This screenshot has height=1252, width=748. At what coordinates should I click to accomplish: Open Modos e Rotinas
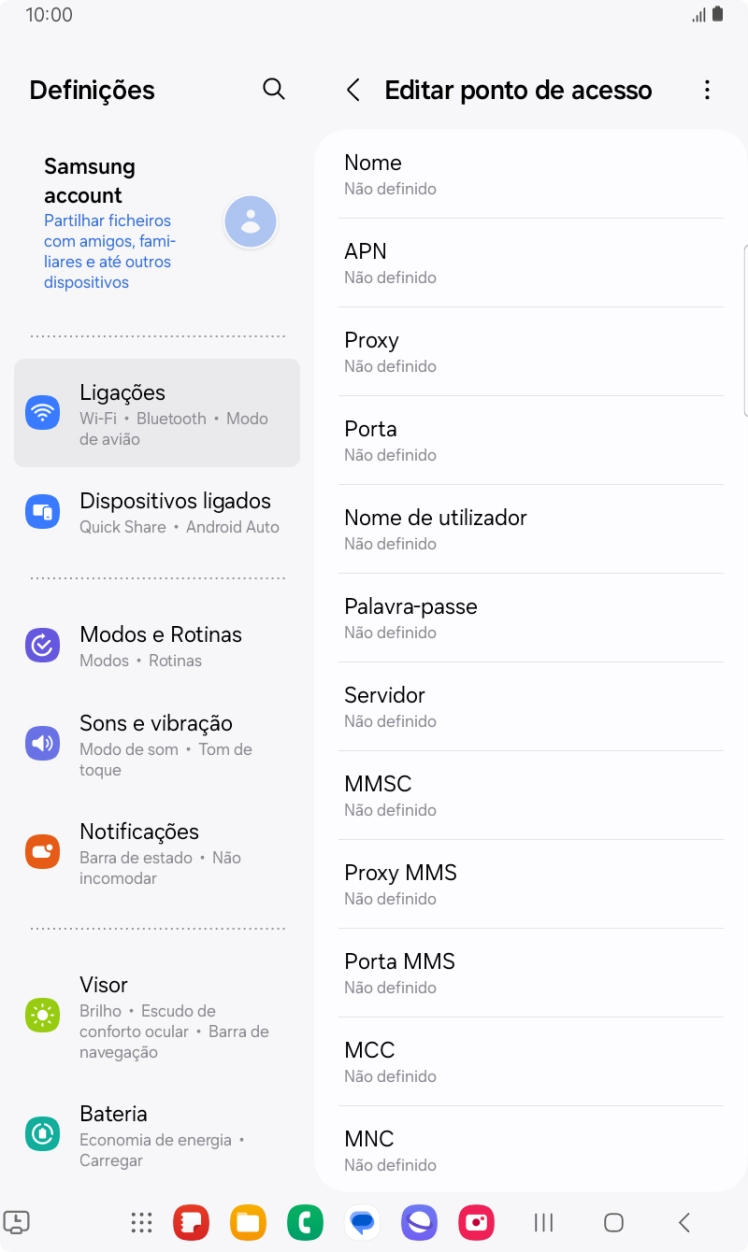coord(157,646)
